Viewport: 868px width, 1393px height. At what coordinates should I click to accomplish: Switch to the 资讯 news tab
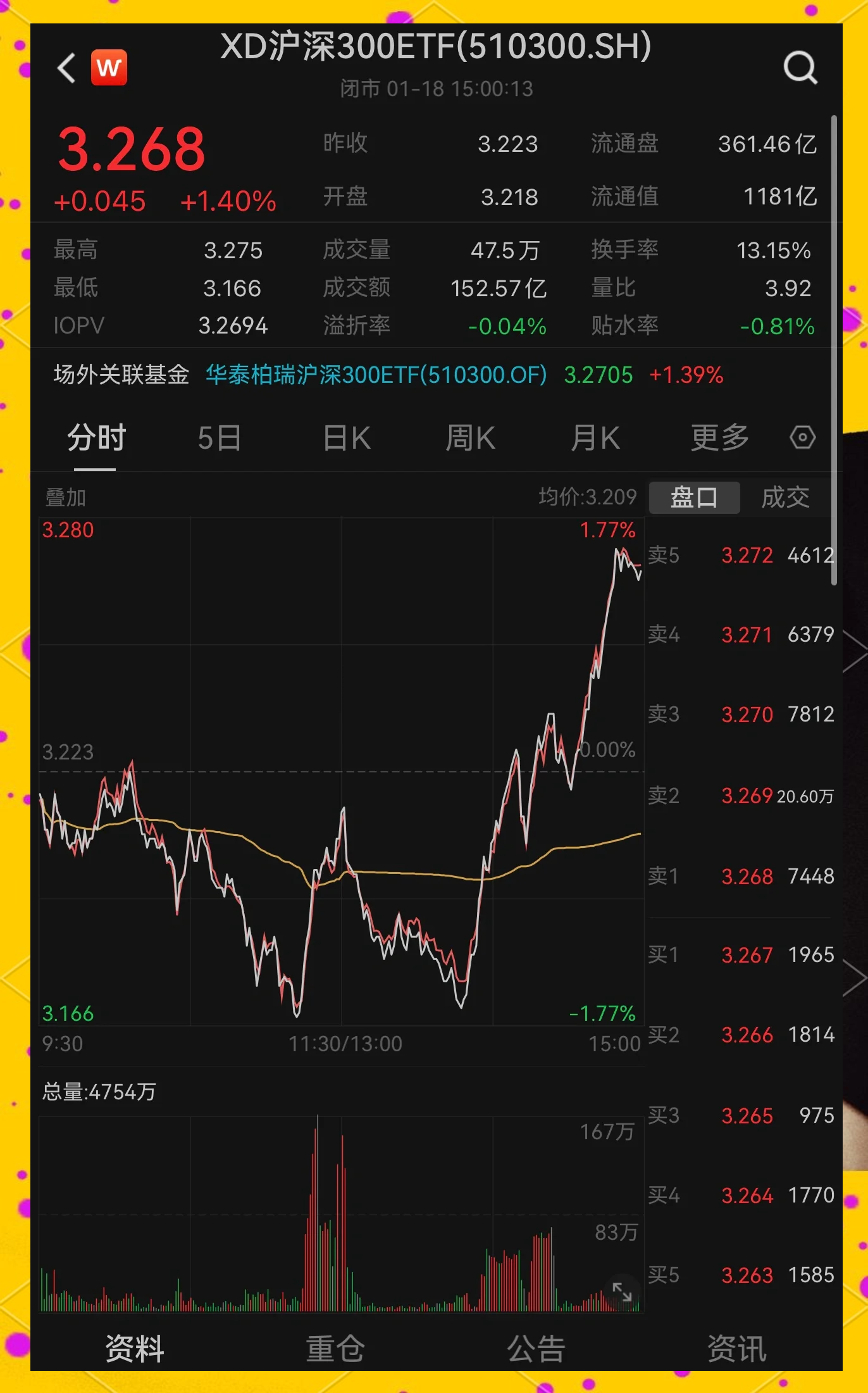tap(736, 1348)
